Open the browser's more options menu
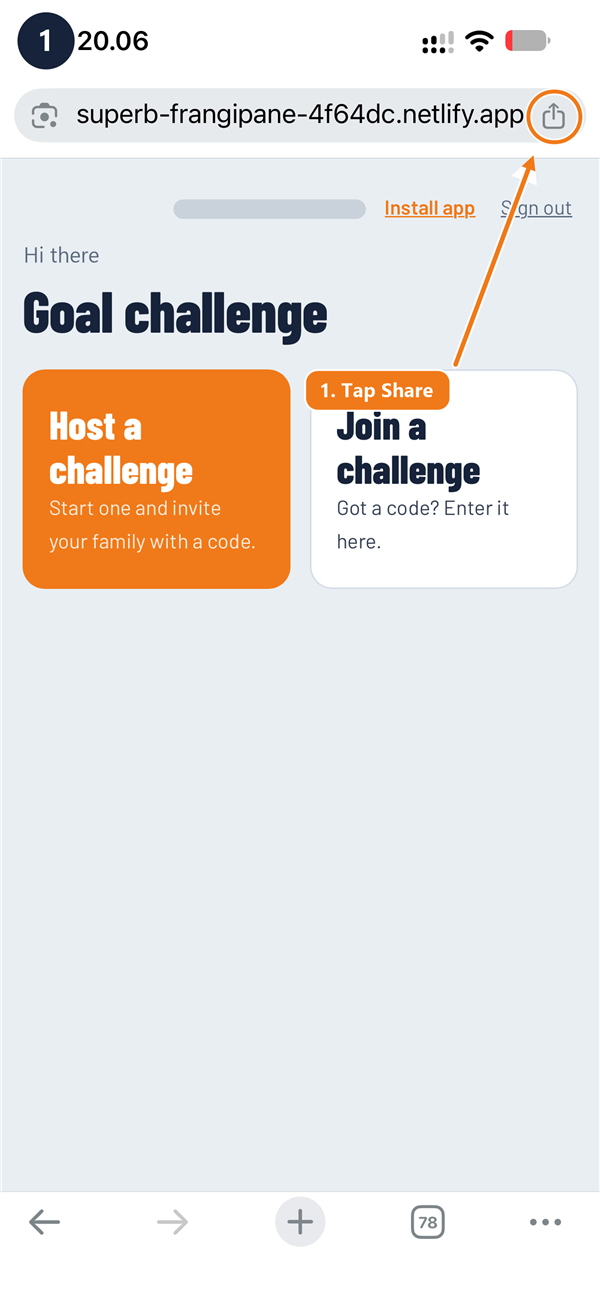Screen dimensions: 600x1300 coord(546,1222)
